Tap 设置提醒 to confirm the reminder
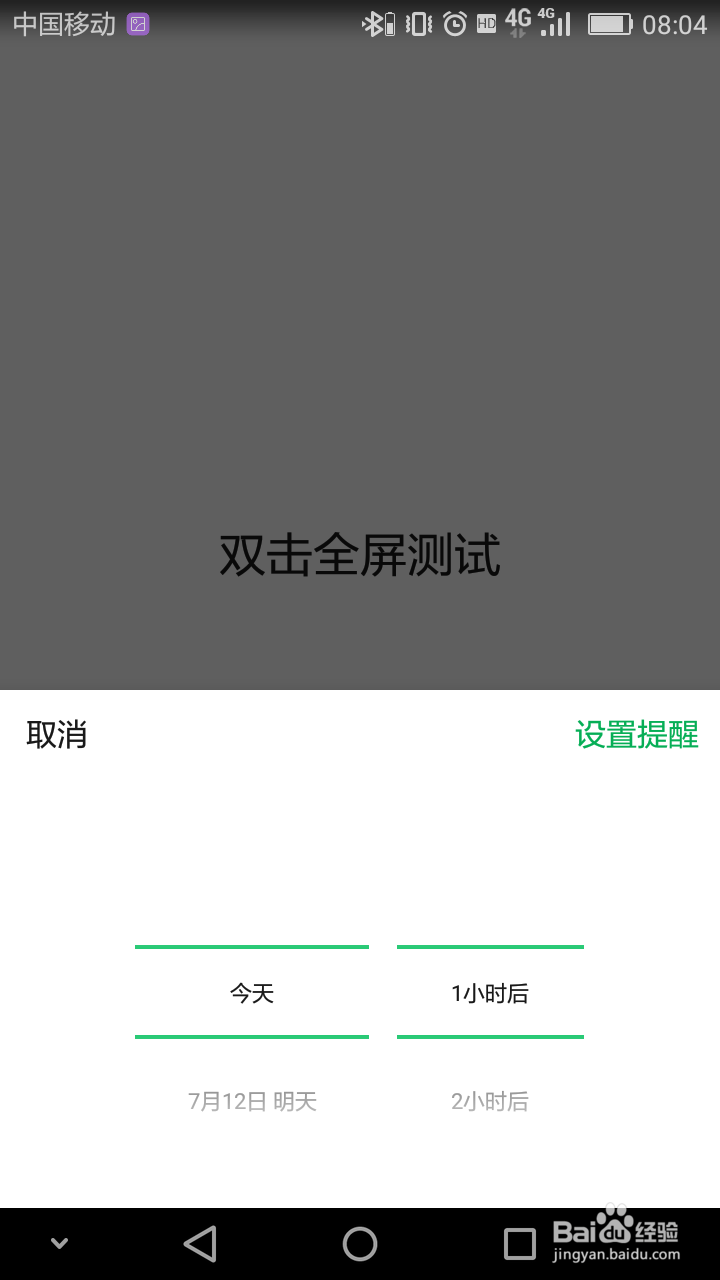 (637, 735)
